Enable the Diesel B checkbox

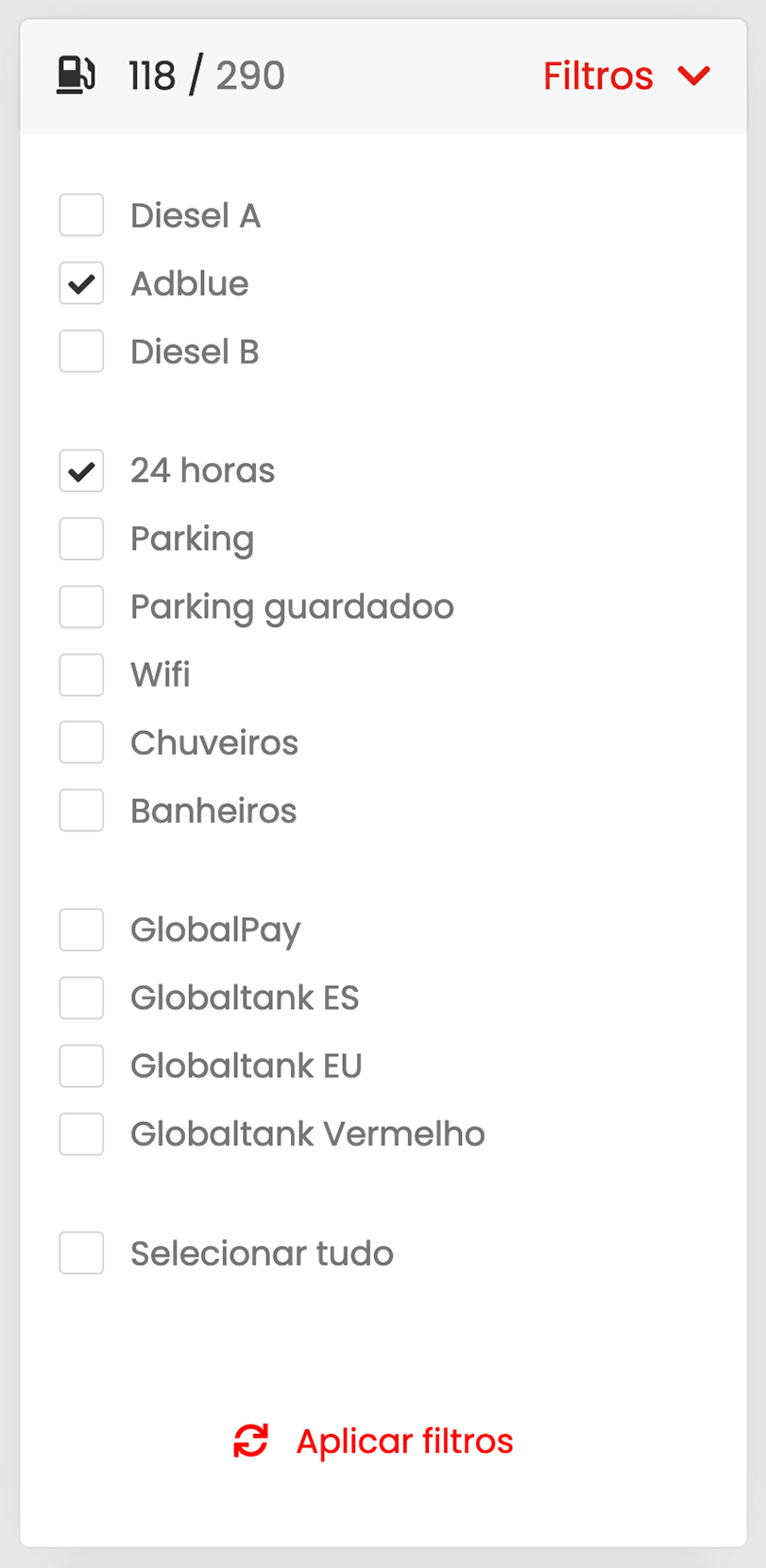pyautogui.click(x=81, y=351)
